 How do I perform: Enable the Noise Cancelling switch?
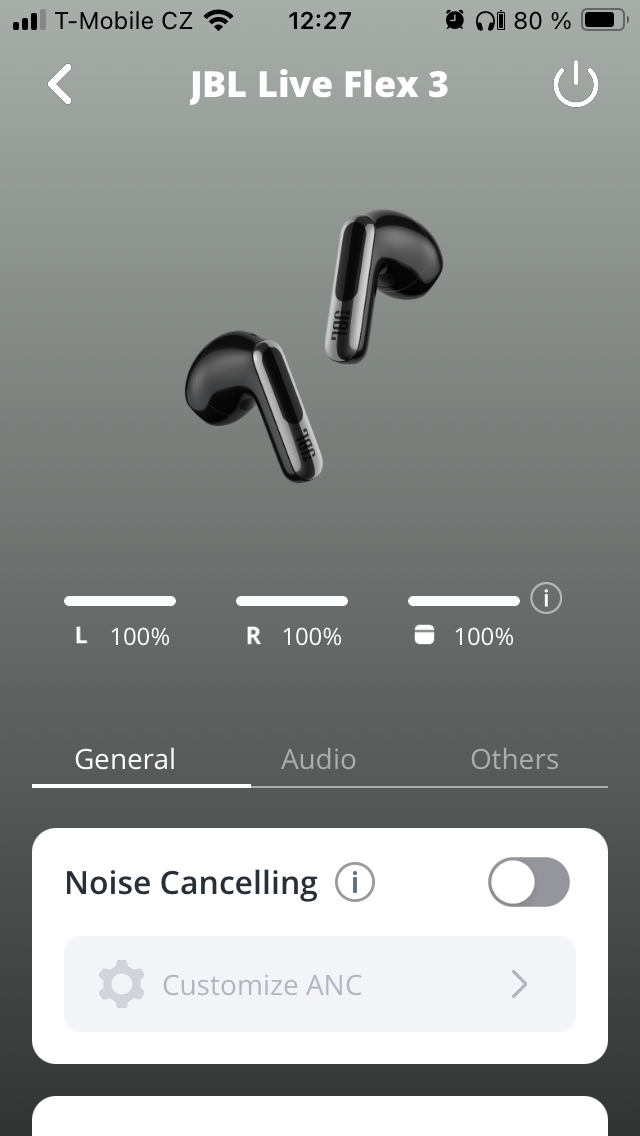528,883
